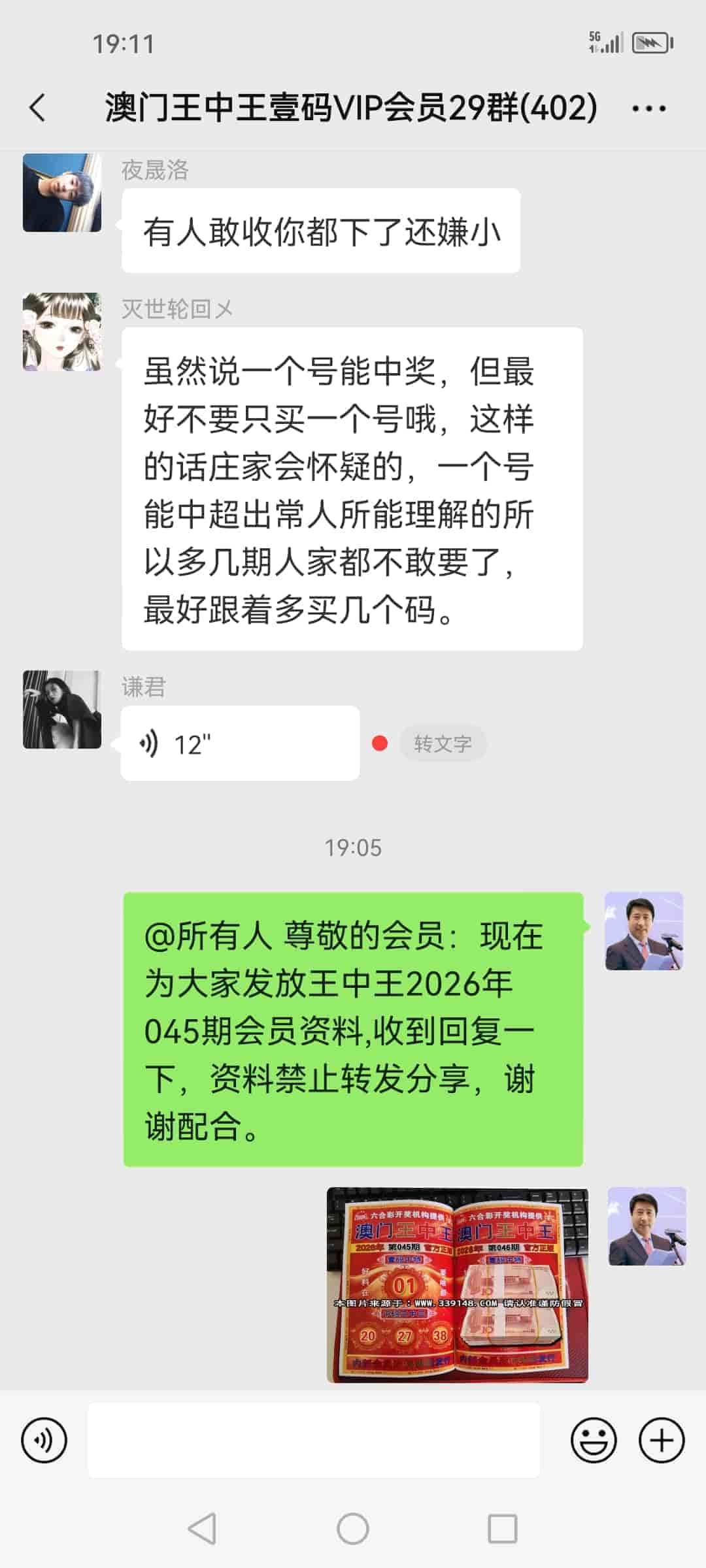
Task: Open 夜晟洛's profile avatar
Action: click(62, 193)
